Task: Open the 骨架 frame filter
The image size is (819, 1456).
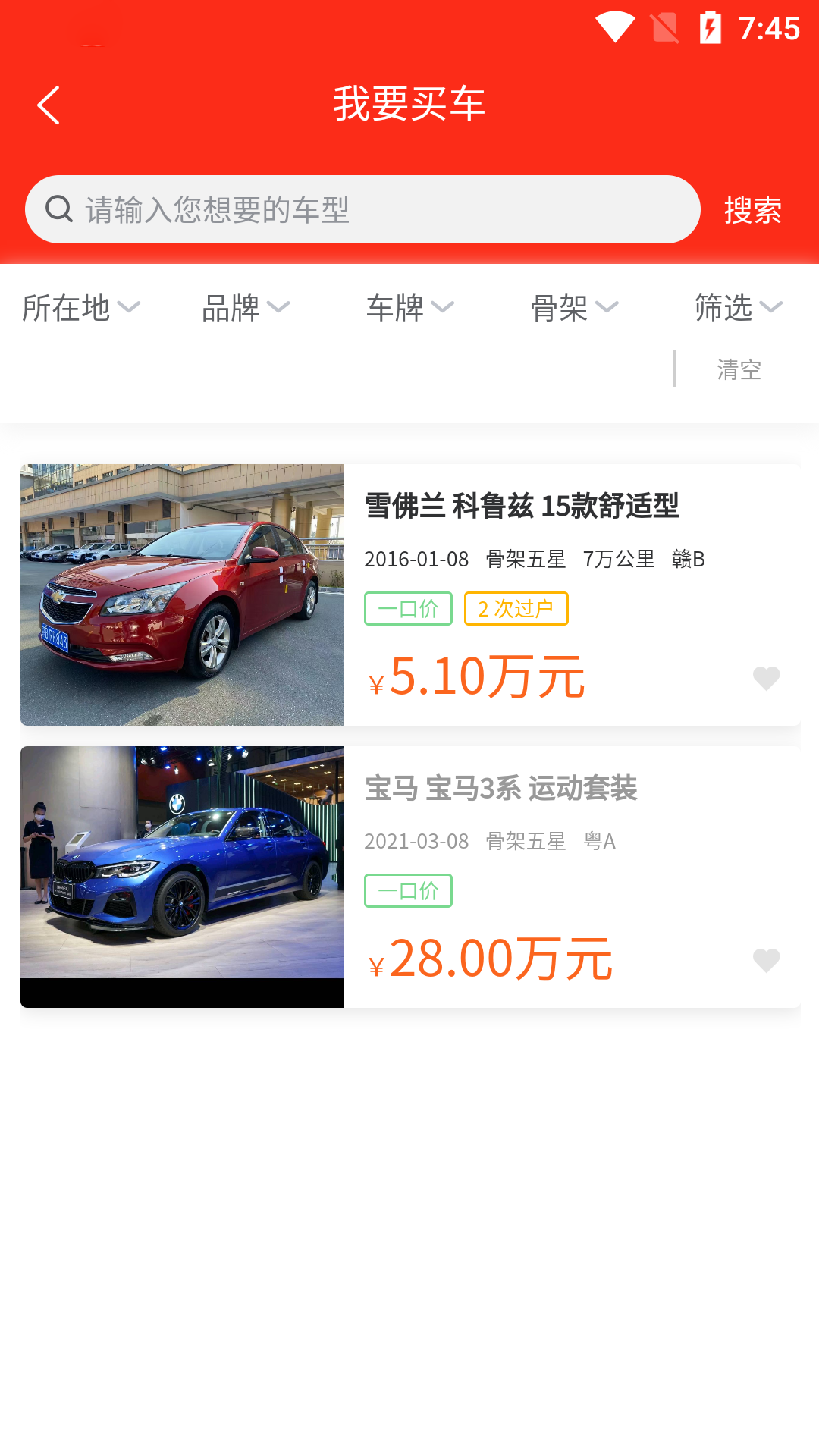Action: click(574, 308)
